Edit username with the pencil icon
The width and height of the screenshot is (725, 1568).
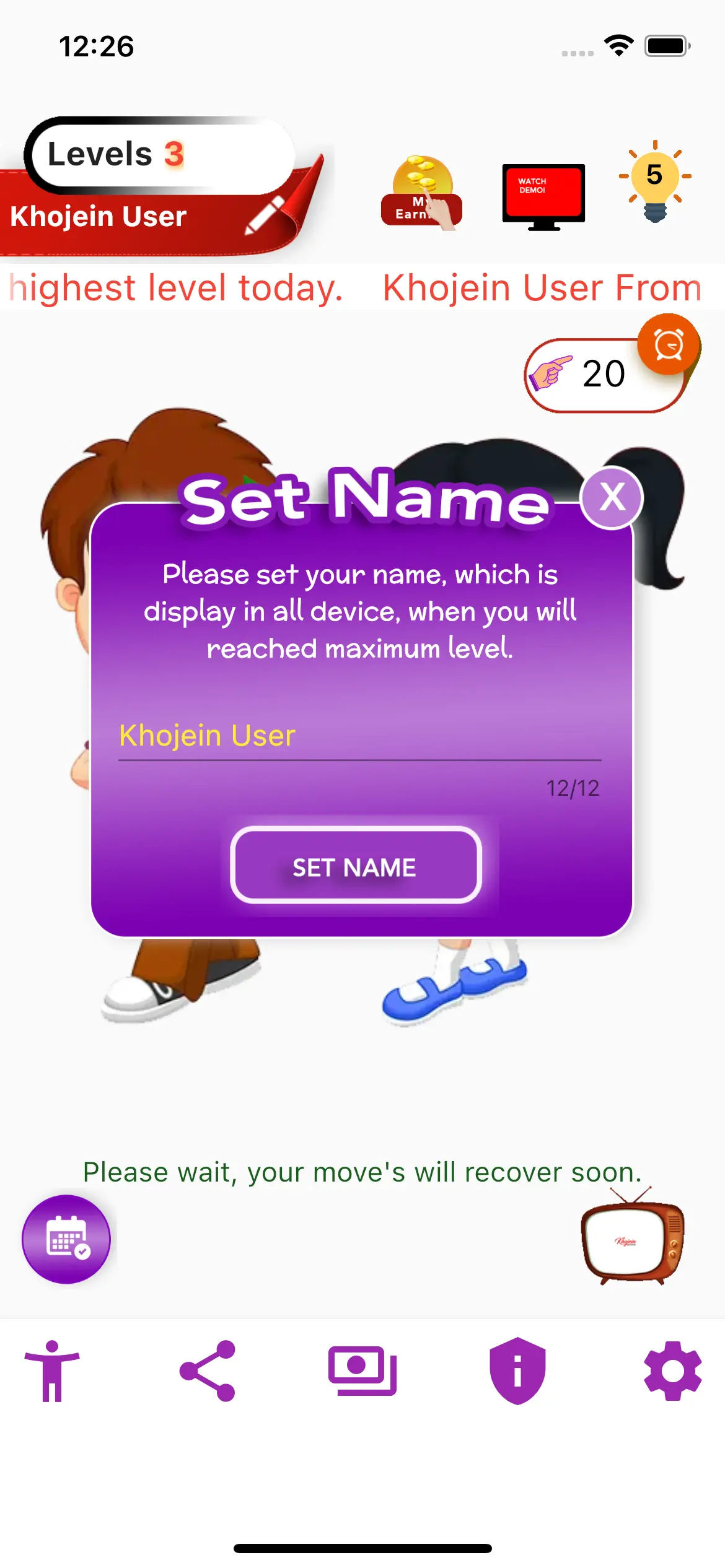(x=265, y=216)
